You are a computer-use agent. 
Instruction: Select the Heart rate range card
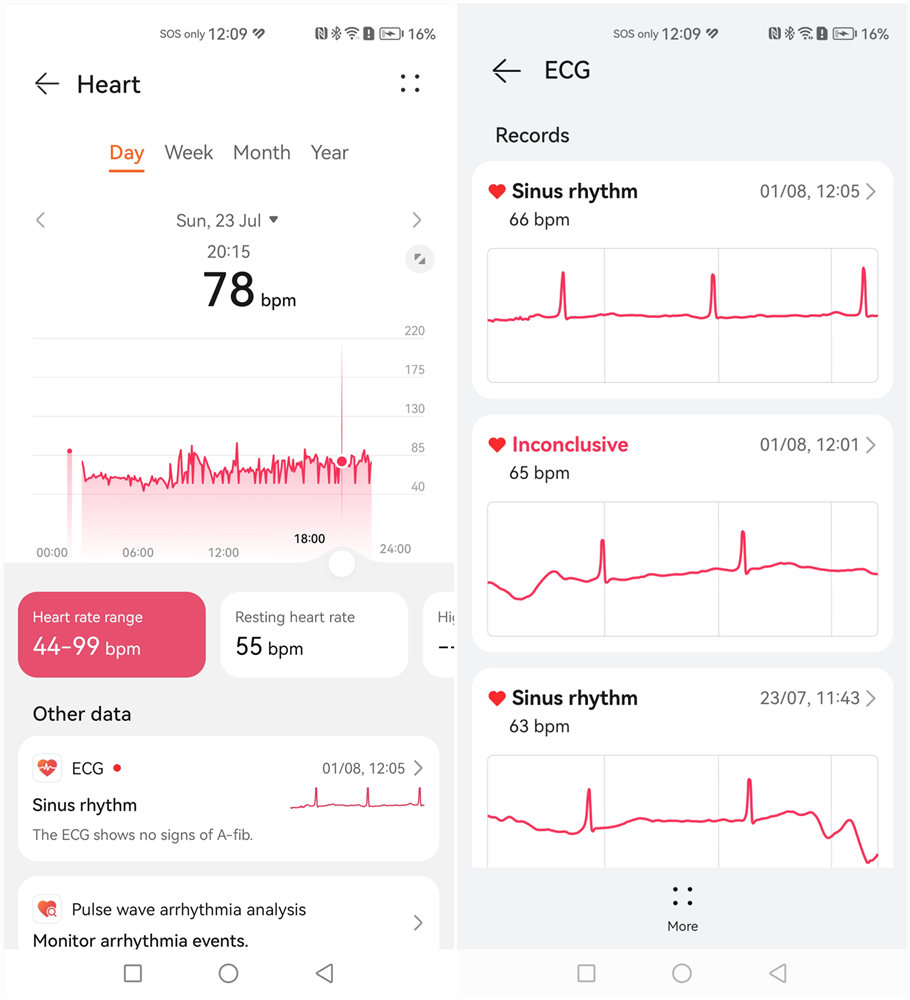coord(112,635)
